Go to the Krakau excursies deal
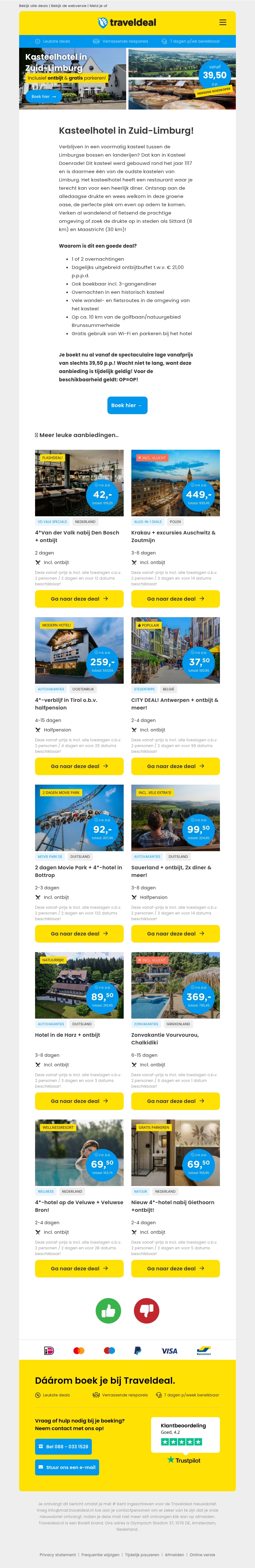 tap(175, 598)
